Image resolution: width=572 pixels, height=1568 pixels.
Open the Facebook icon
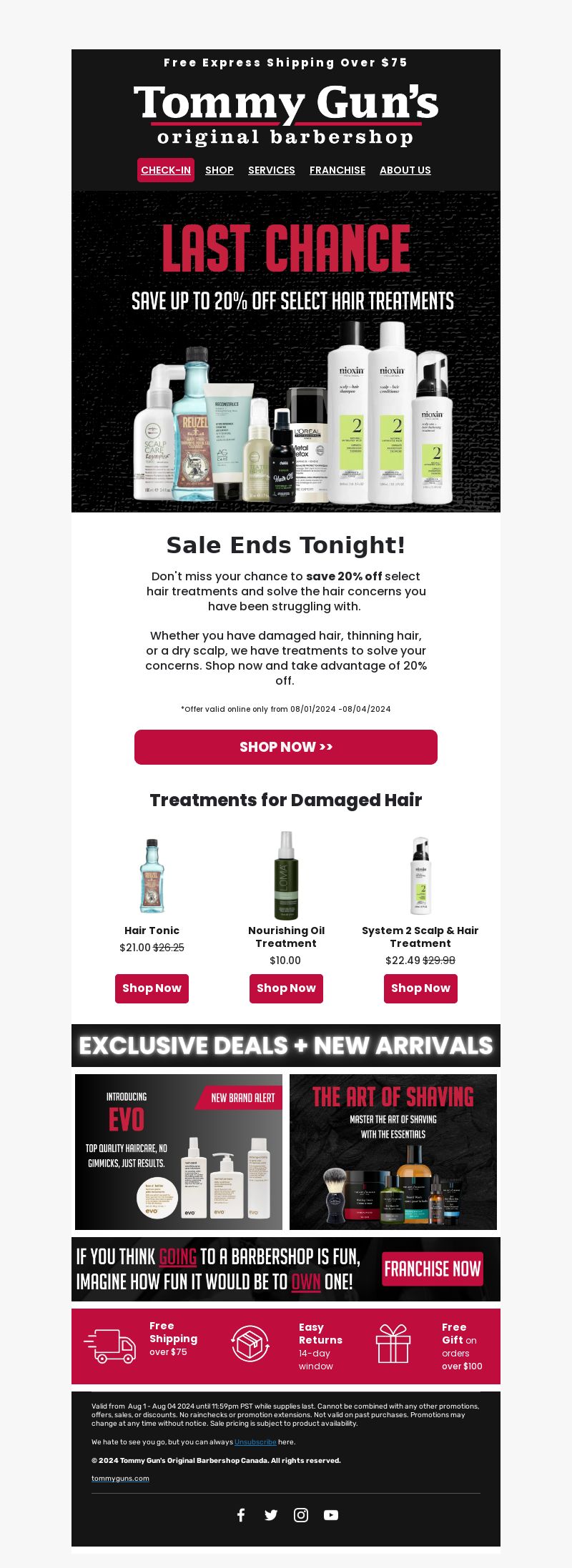pos(241,1515)
